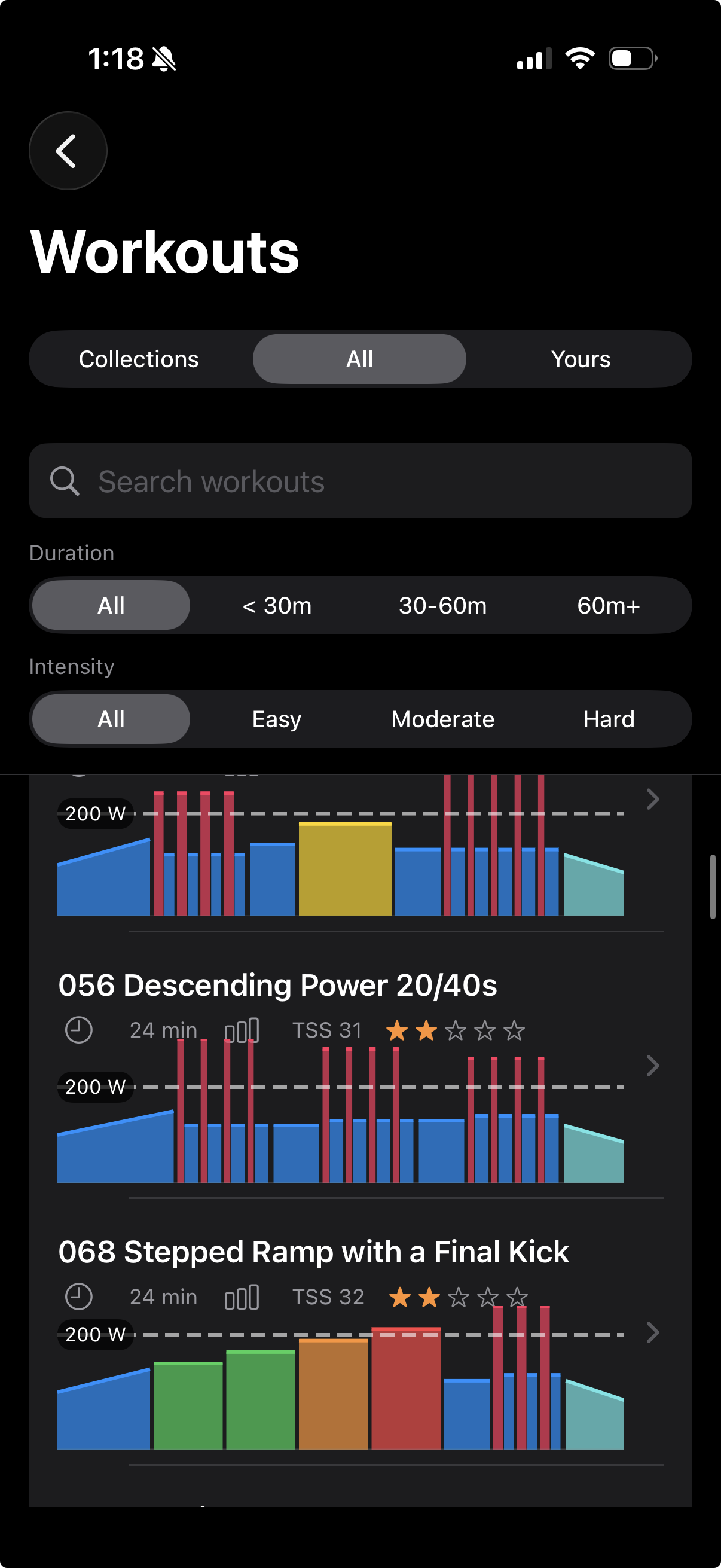721x1568 pixels.
Task: Tap the back arrow button
Action: [x=68, y=151]
